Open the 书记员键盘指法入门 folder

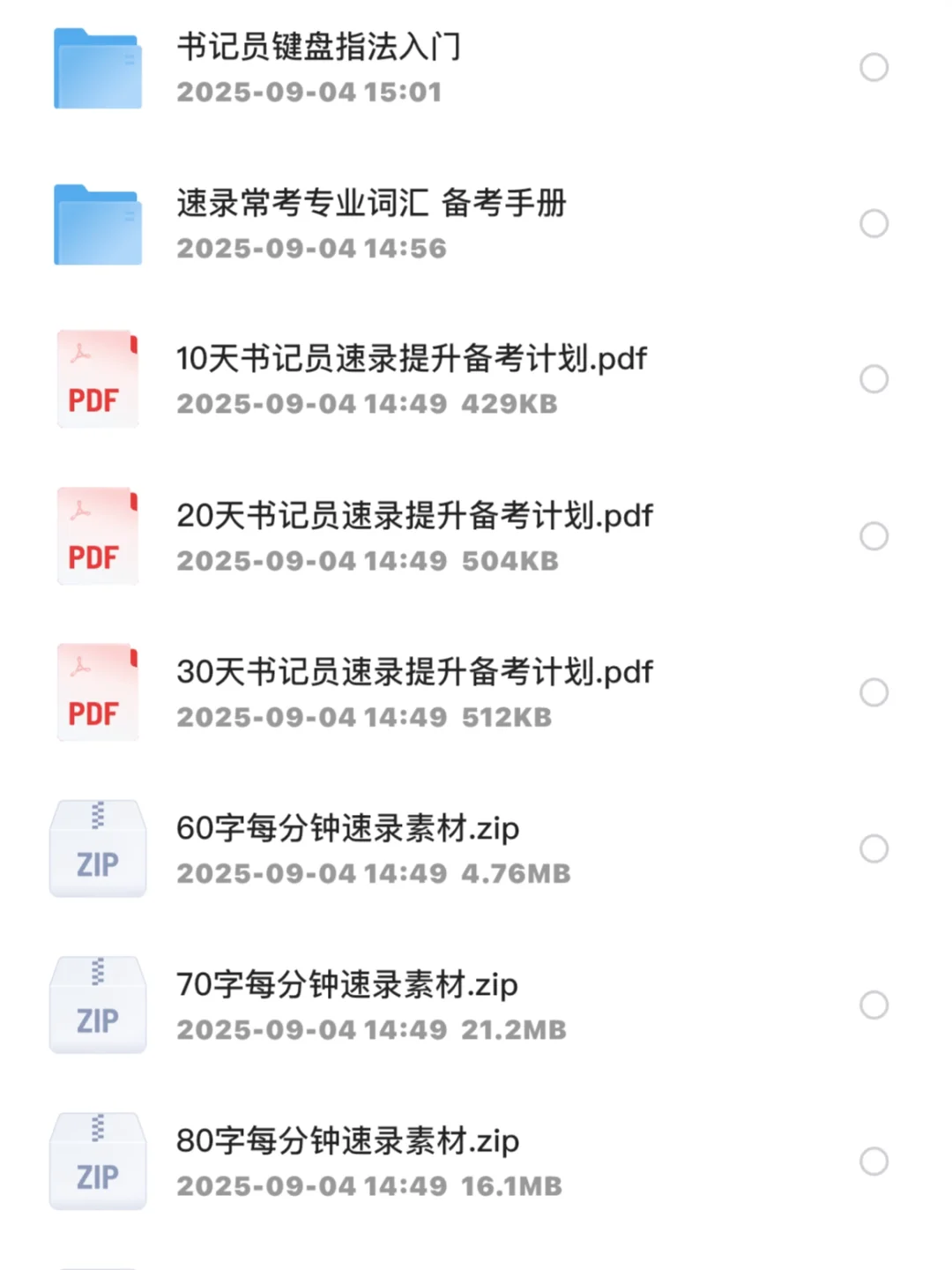tap(319, 47)
